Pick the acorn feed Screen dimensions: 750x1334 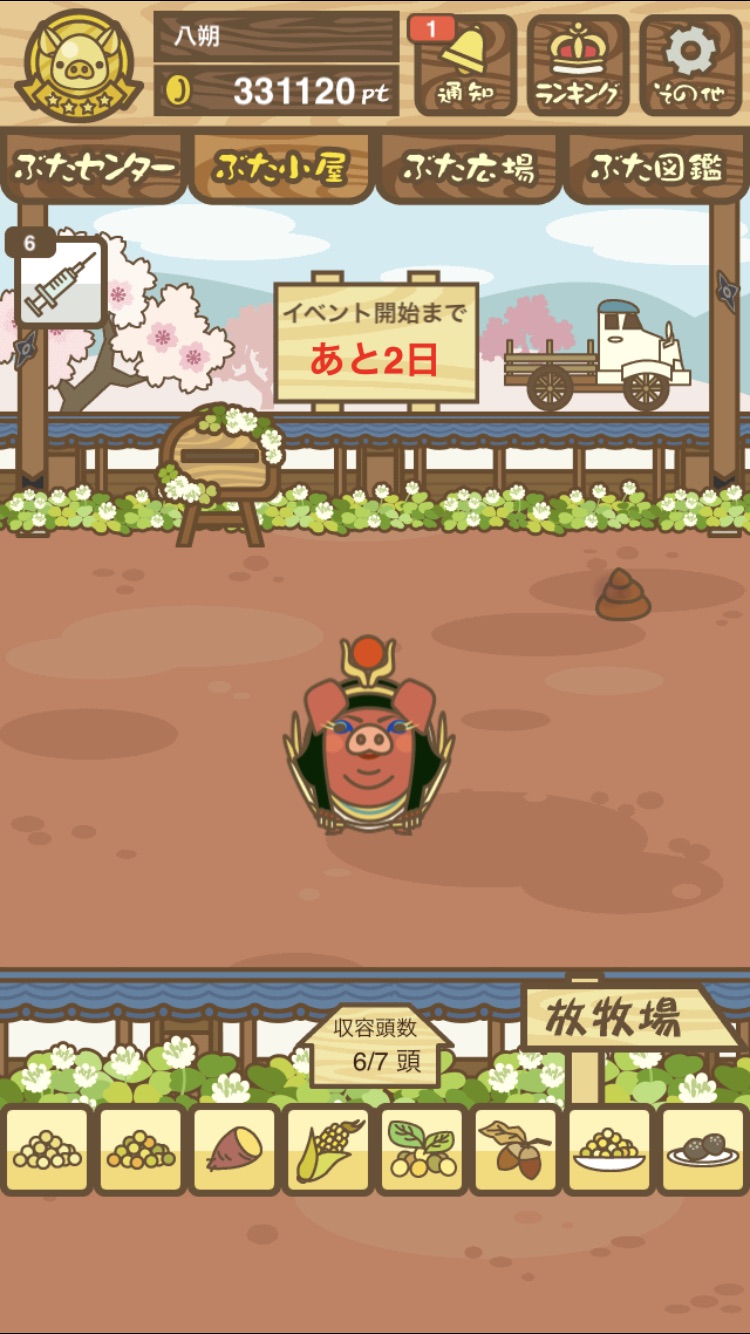click(515, 1149)
